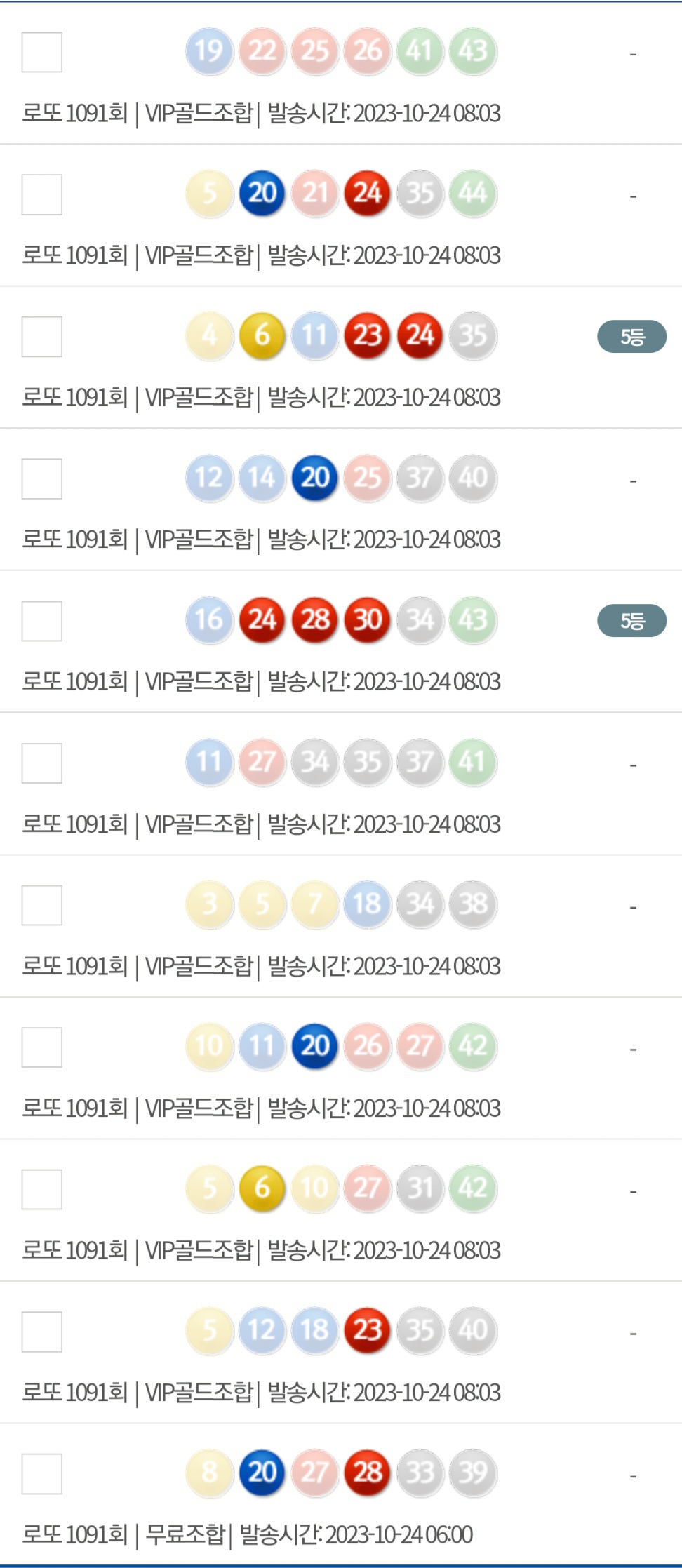Mark the checkbox for 5 12 18 23 35 40

point(42,1332)
